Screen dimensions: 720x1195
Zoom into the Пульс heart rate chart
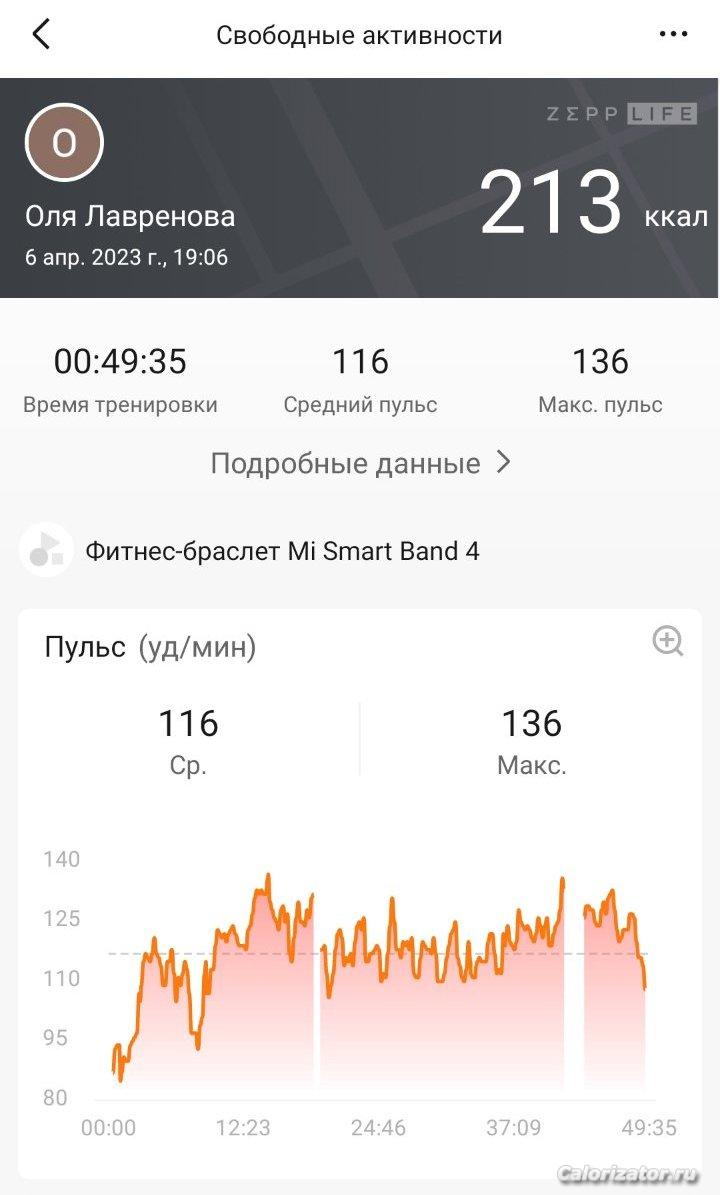[667, 641]
